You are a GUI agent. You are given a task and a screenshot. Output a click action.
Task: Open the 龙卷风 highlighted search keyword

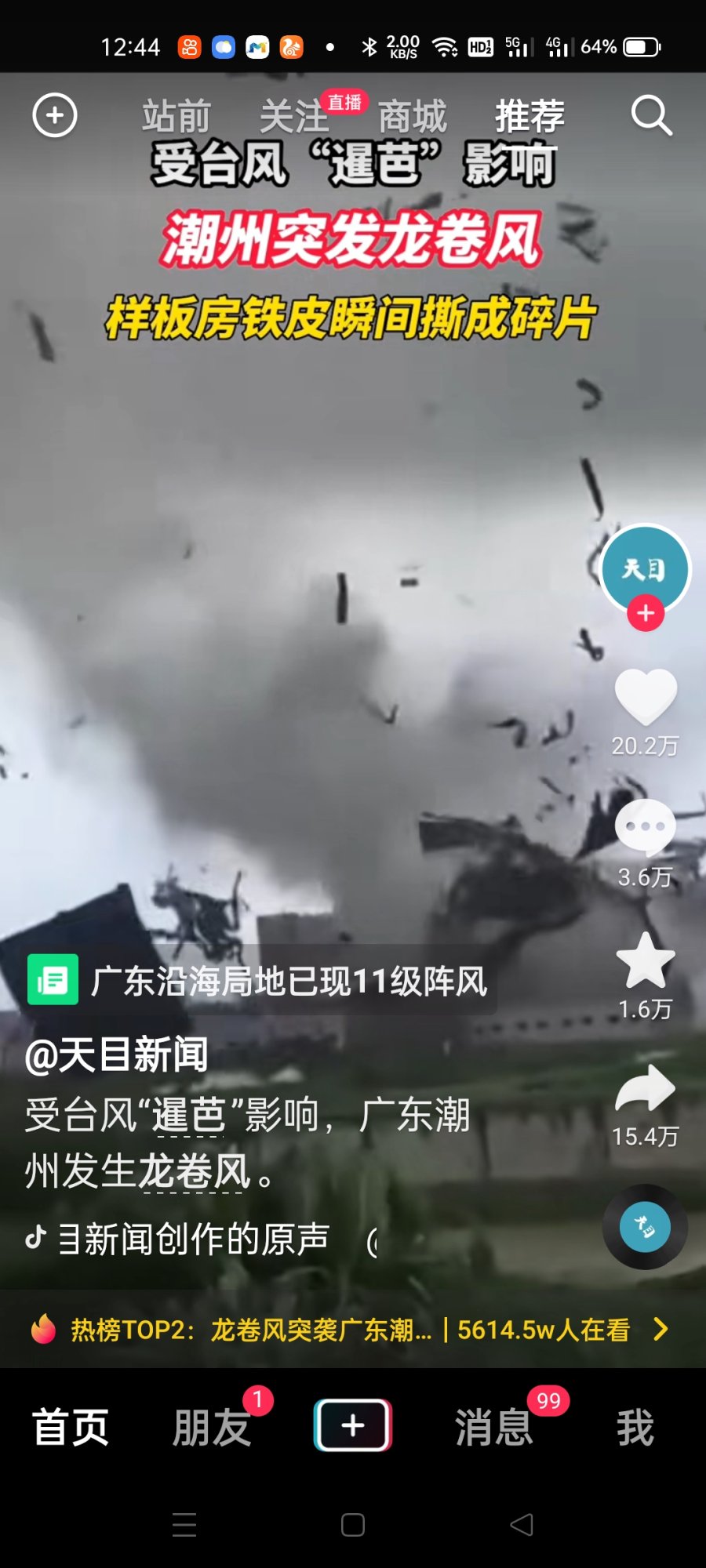click(x=193, y=1172)
